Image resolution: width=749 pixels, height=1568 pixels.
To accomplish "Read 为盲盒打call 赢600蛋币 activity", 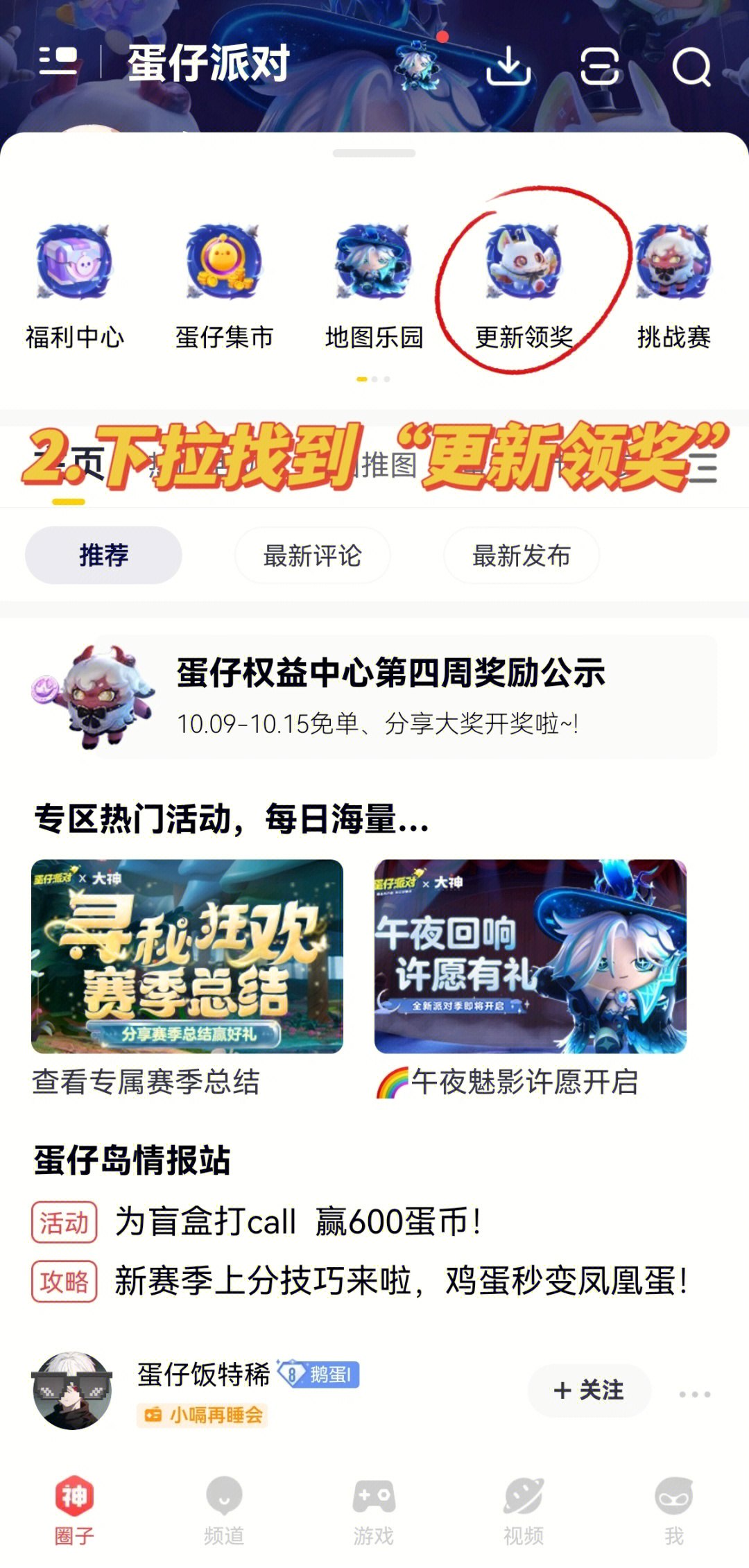I will tap(298, 1222).
